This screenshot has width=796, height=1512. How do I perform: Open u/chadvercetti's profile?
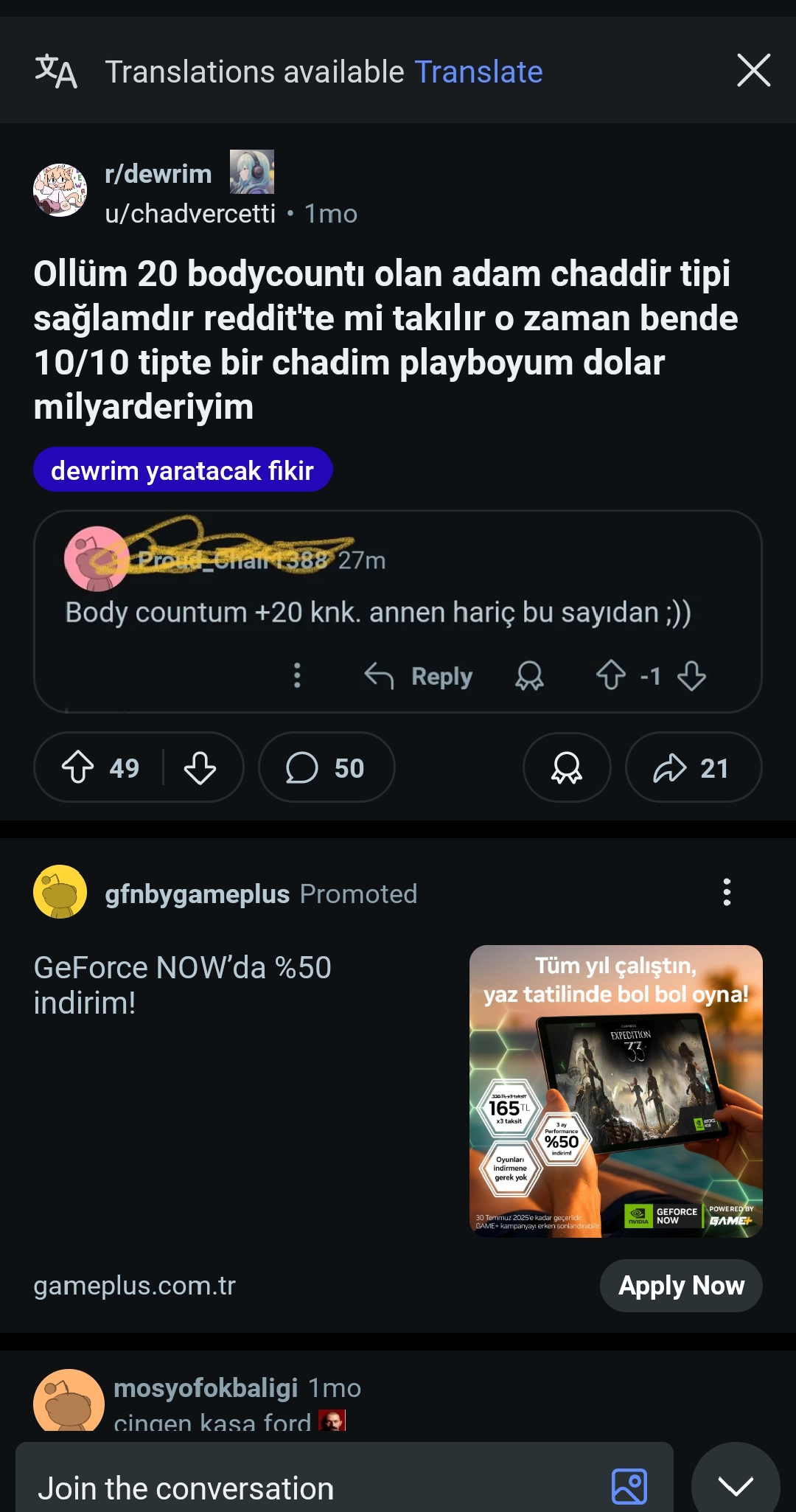190,214
